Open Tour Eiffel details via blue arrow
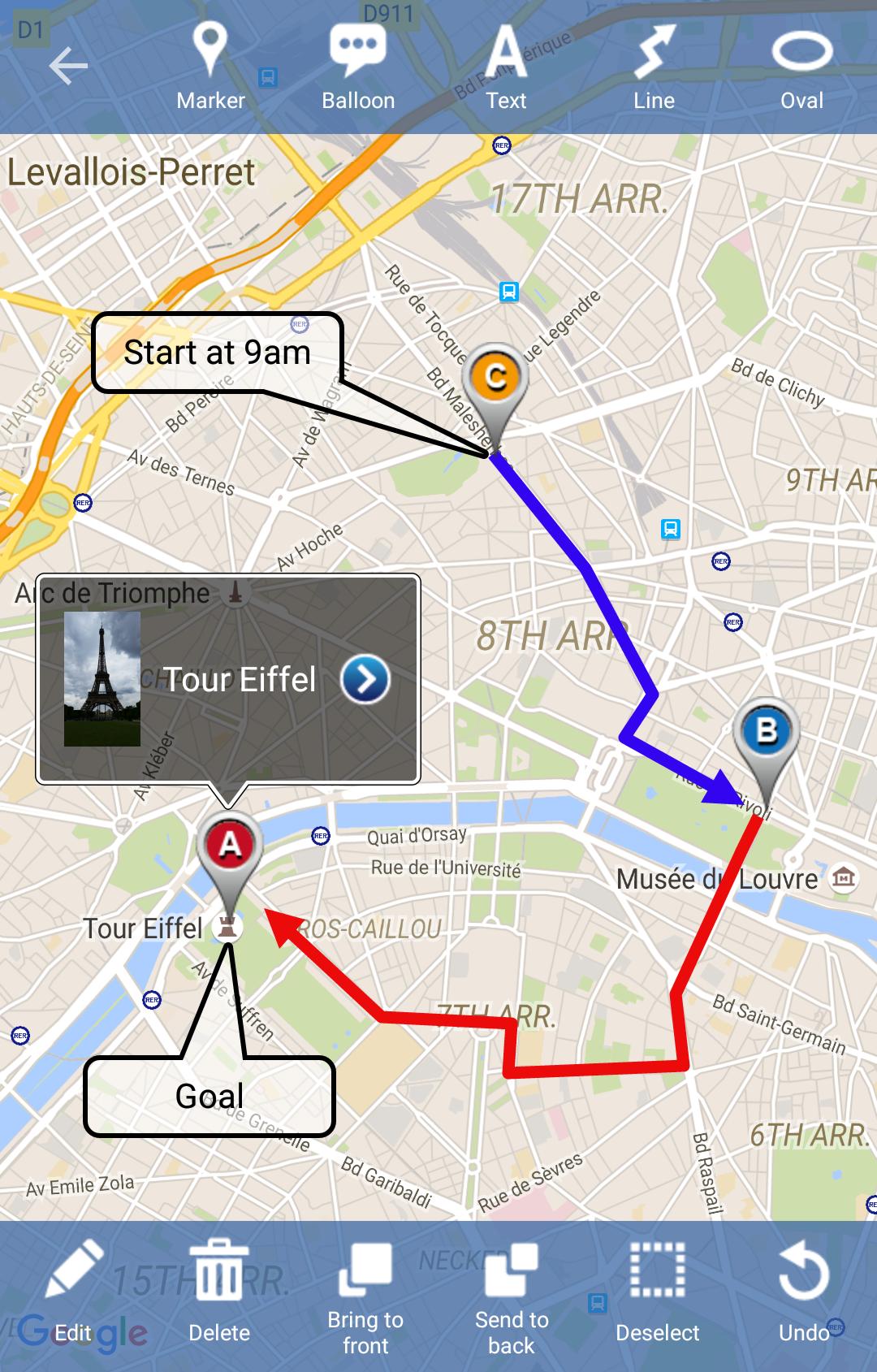 (x=365, y=680)
